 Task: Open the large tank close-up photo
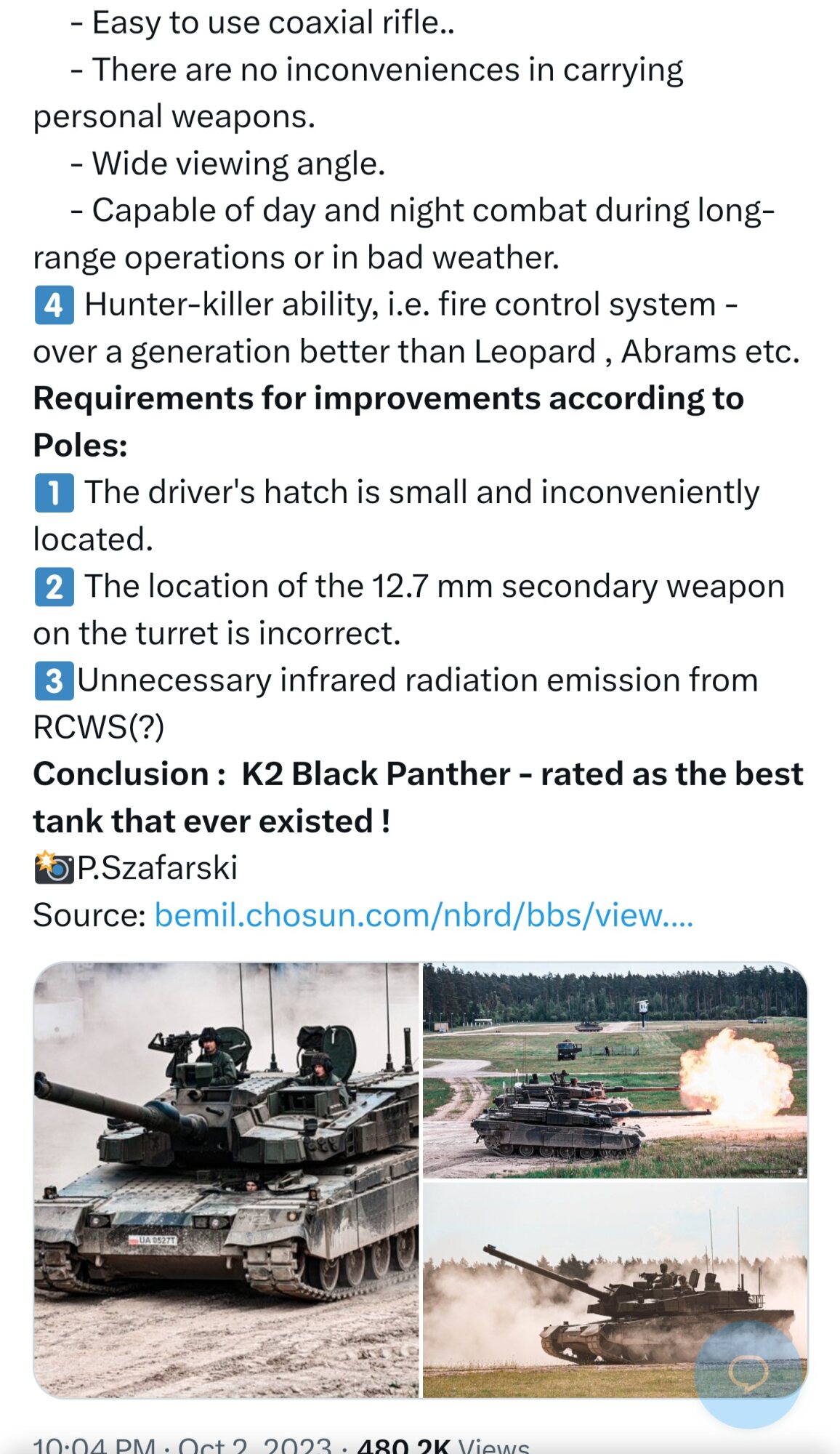pyautogui.click(x=227, y=1179)
